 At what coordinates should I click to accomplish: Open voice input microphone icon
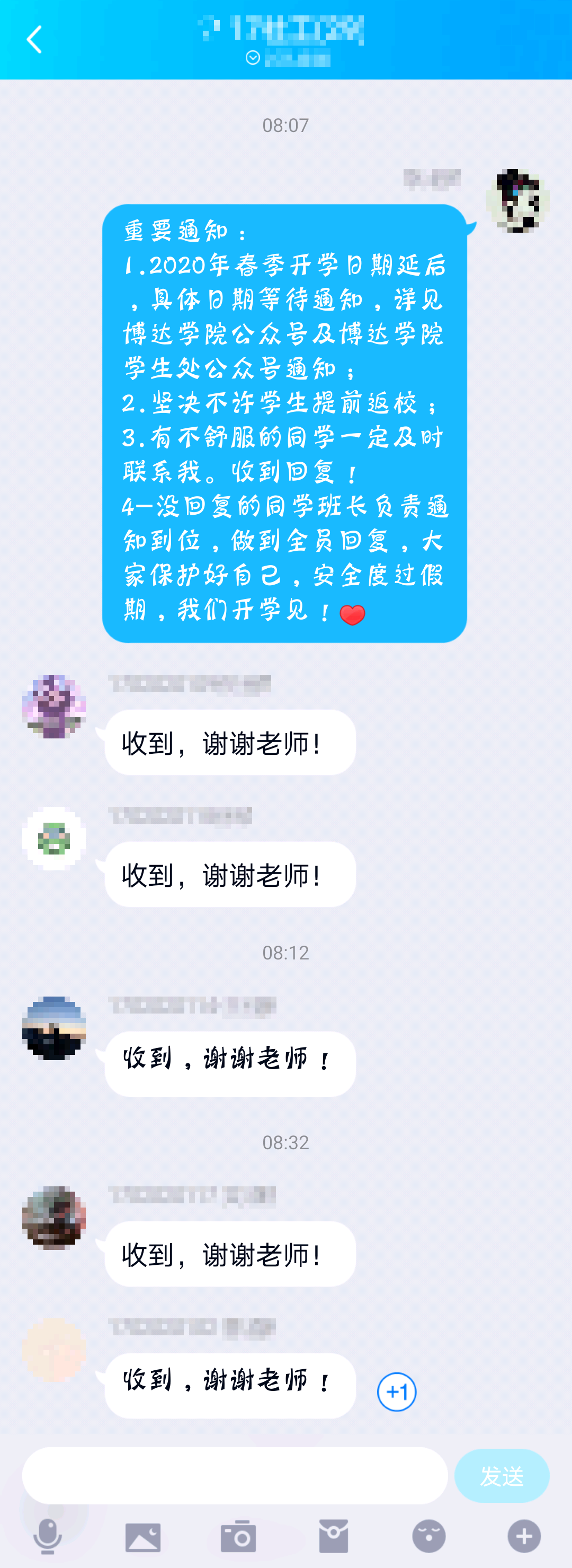48,1536
